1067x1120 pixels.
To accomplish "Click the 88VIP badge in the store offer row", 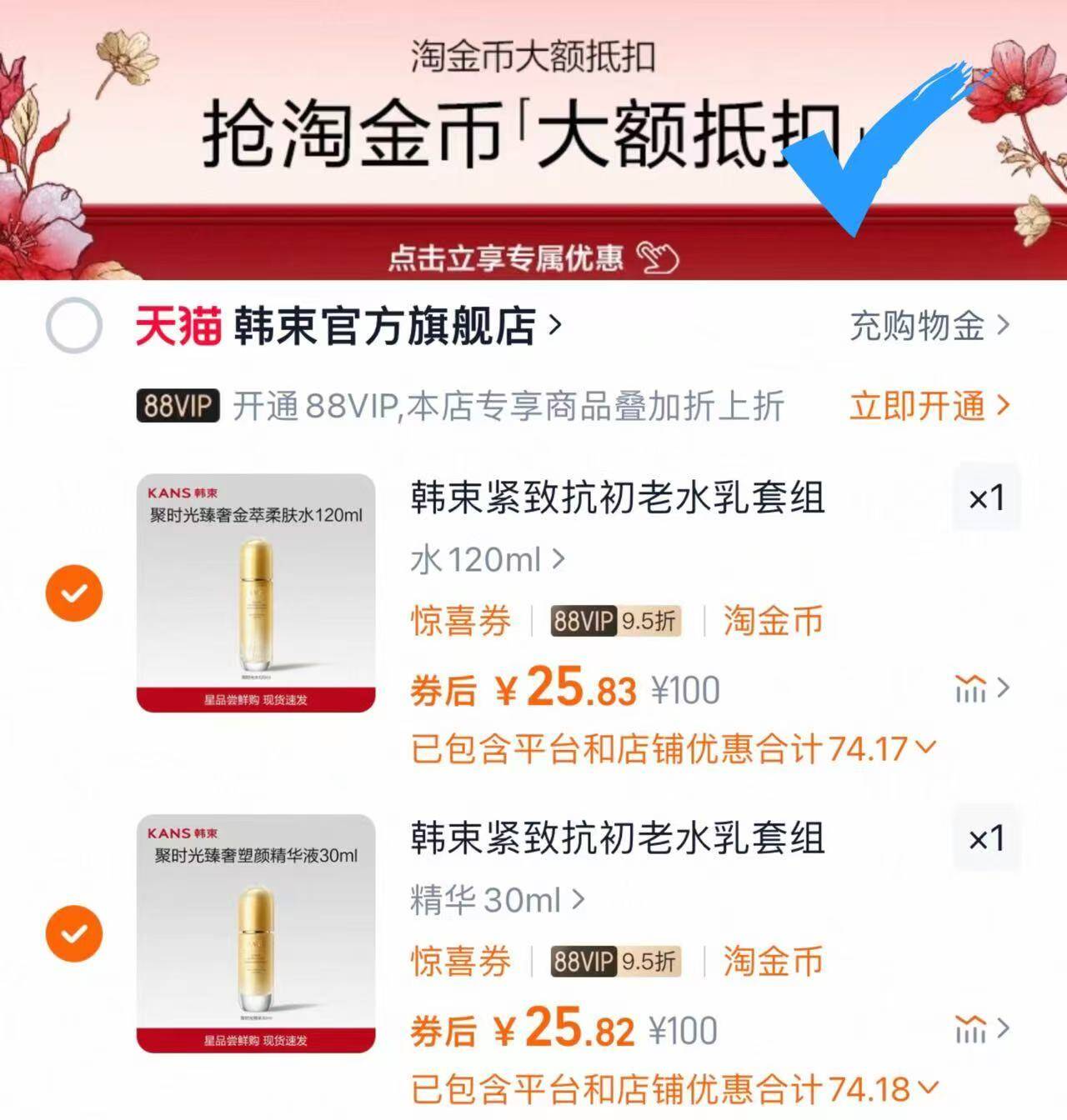I will 176,406.
